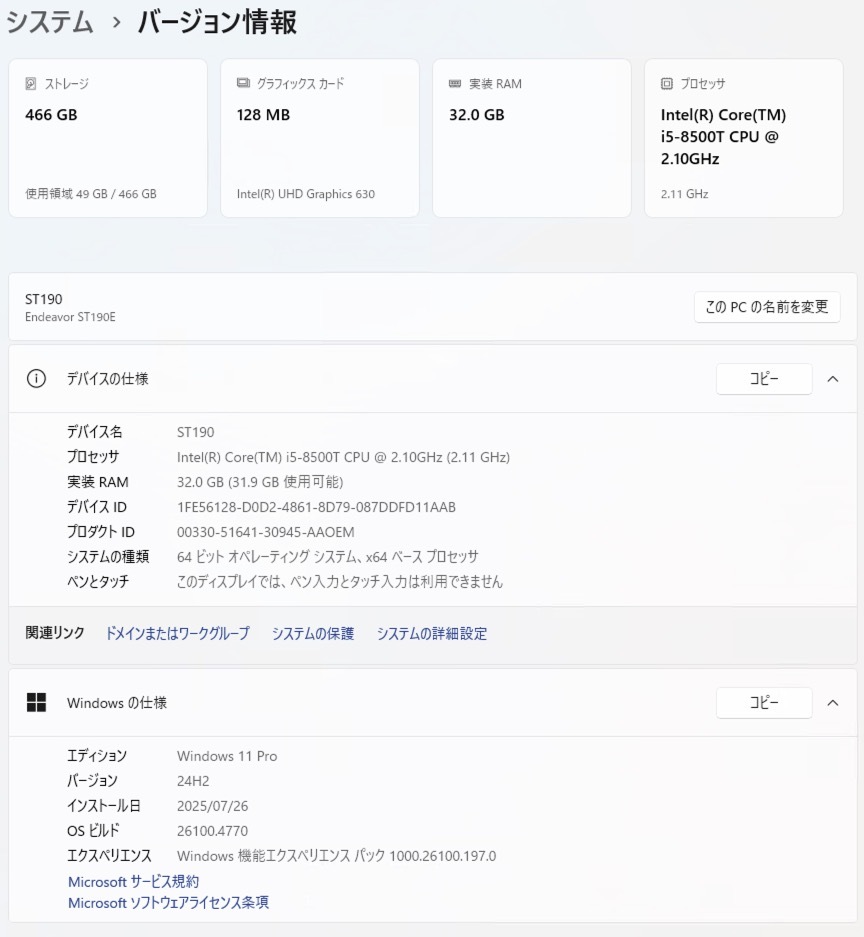Open システムの詳細設定
Viewport: 864px width, 937px height.
click(x=432, y=633)
